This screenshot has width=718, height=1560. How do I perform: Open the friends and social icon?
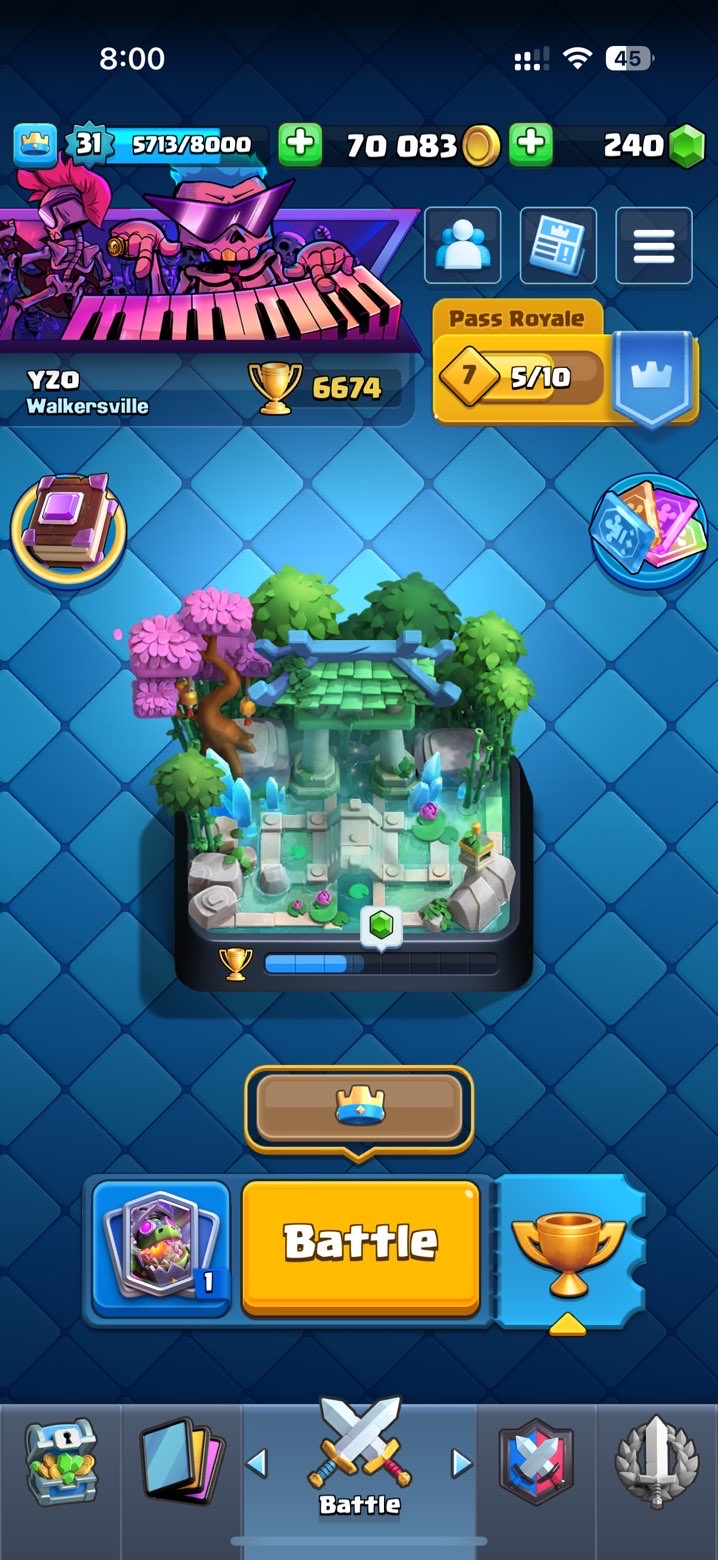point(462,245)
